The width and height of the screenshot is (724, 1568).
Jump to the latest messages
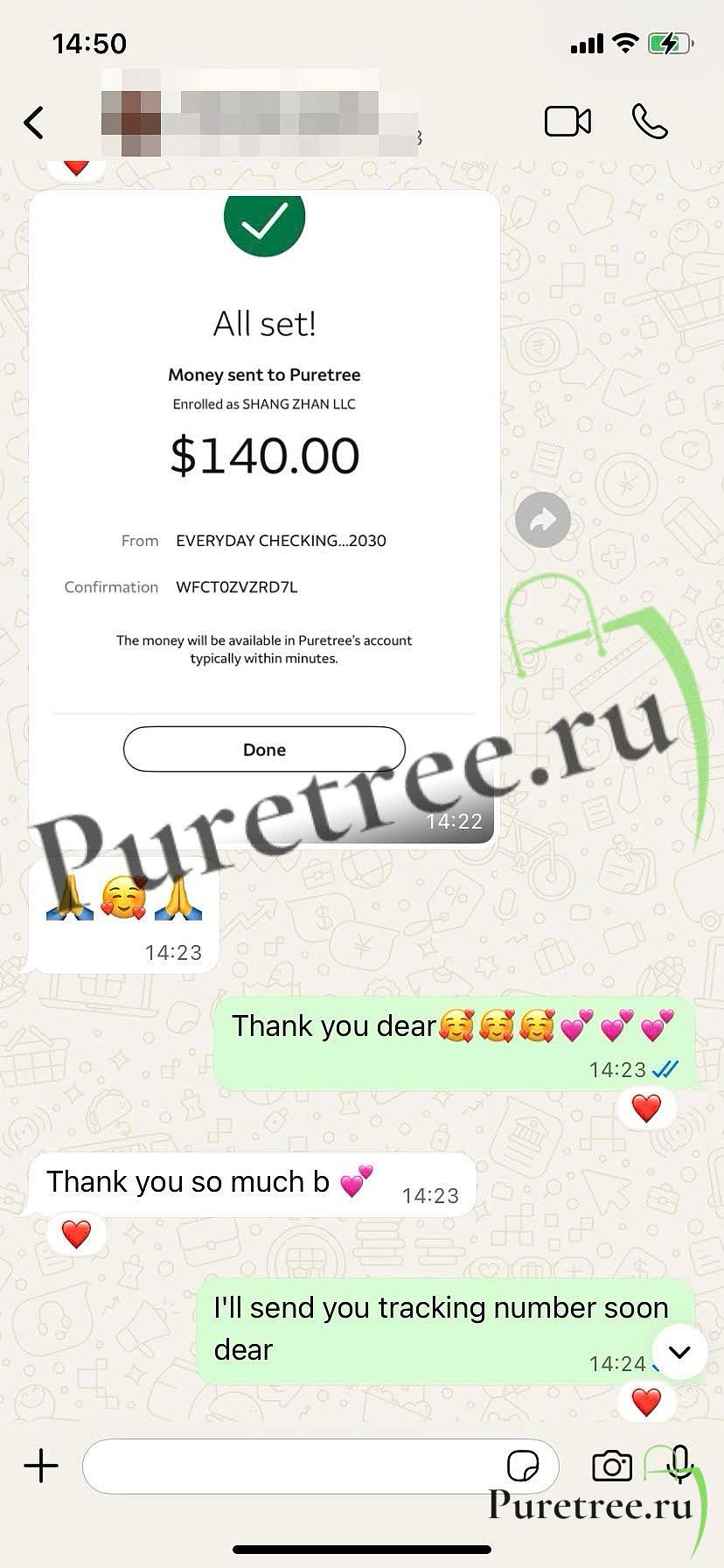679,1352
